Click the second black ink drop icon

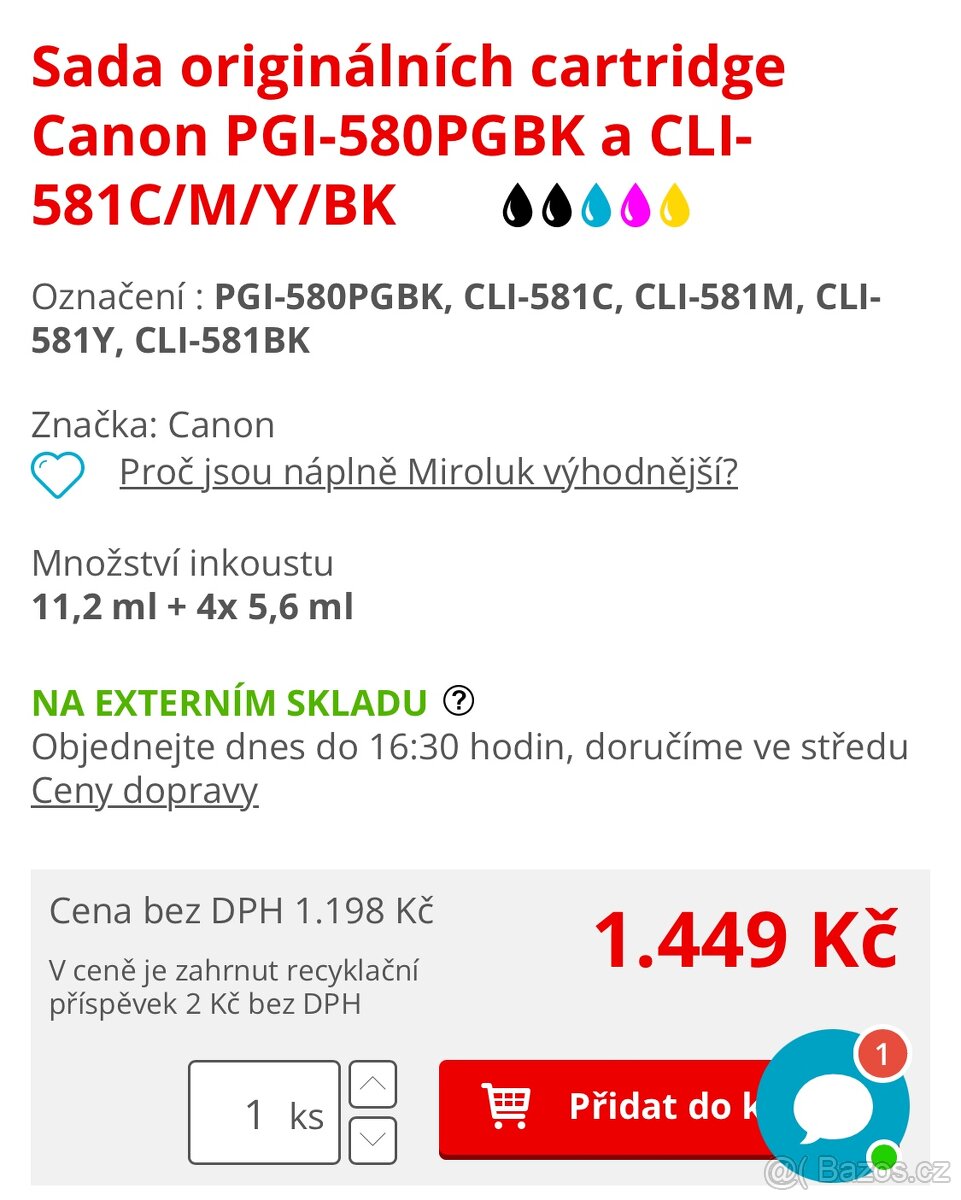(556, 207)
